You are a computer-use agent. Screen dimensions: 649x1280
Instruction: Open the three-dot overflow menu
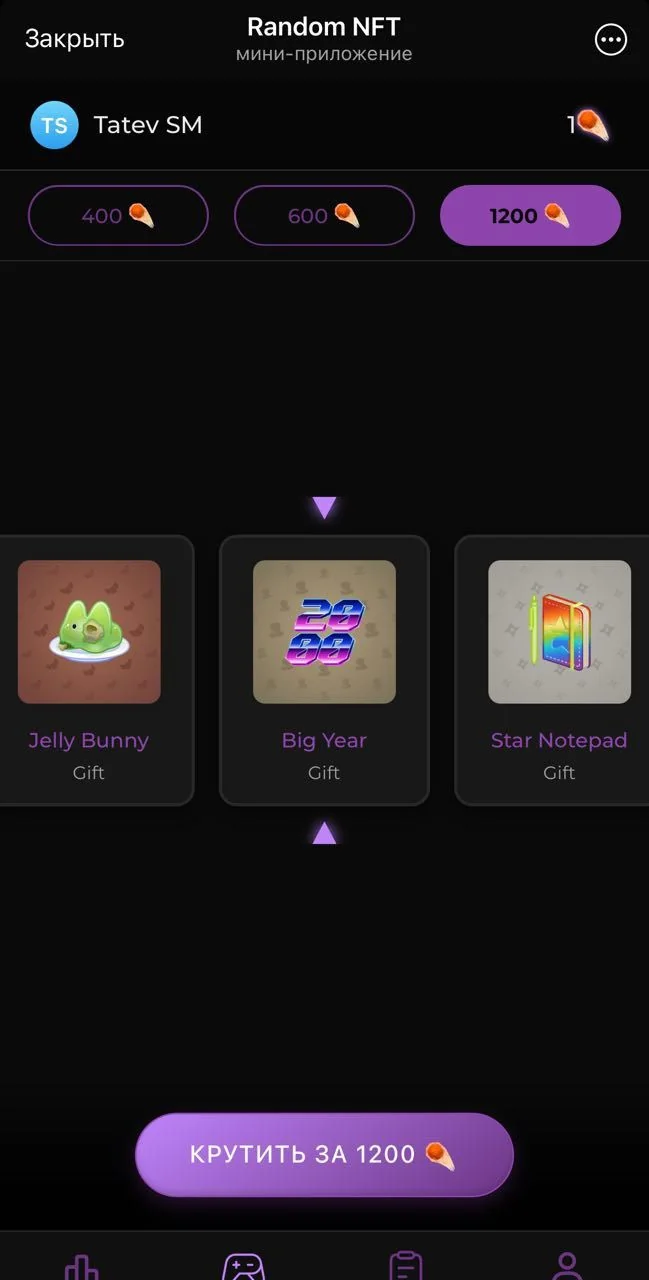coord(610,40)
